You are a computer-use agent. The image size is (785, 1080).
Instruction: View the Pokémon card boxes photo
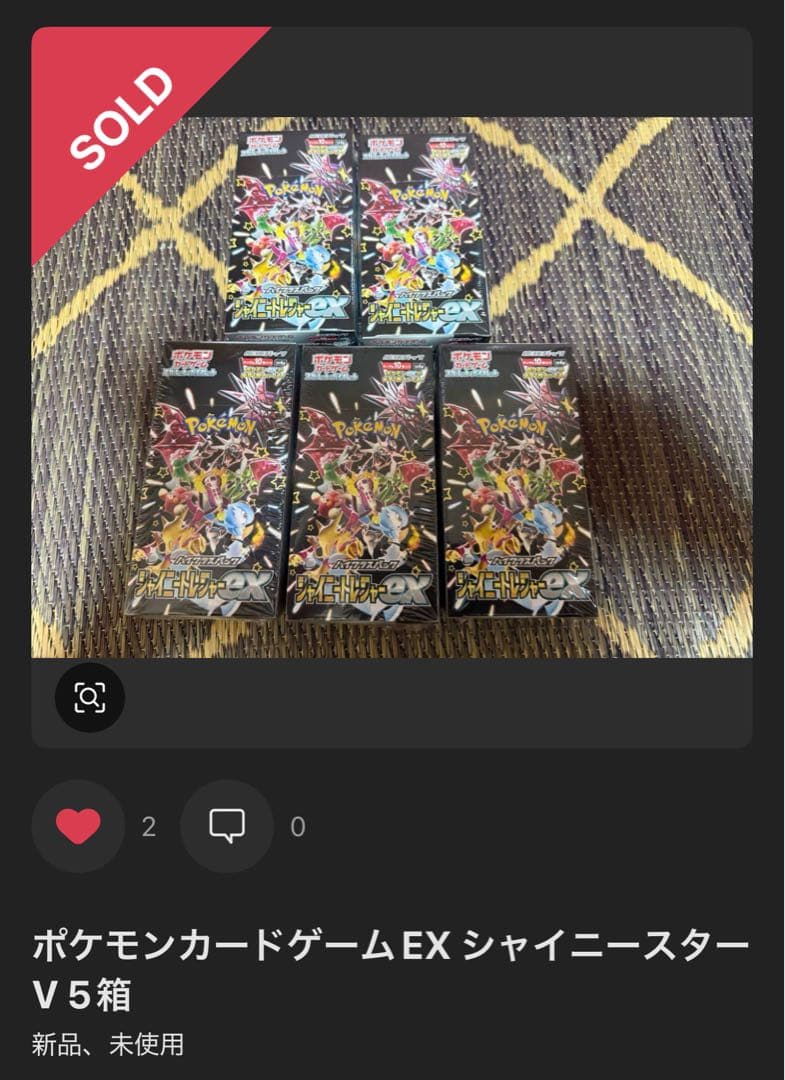click(x=392, y=388)
